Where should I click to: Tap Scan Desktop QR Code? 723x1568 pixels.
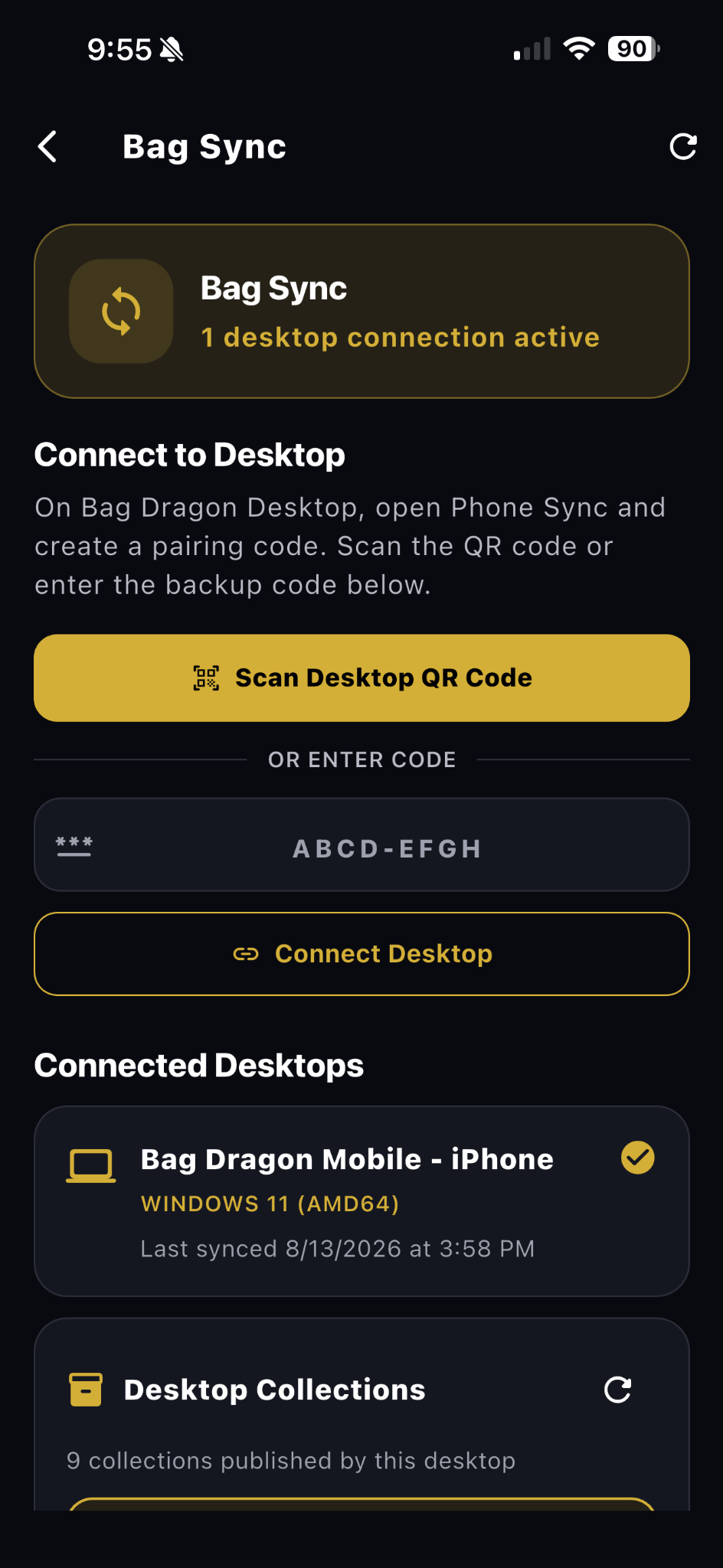click(361, 678)
